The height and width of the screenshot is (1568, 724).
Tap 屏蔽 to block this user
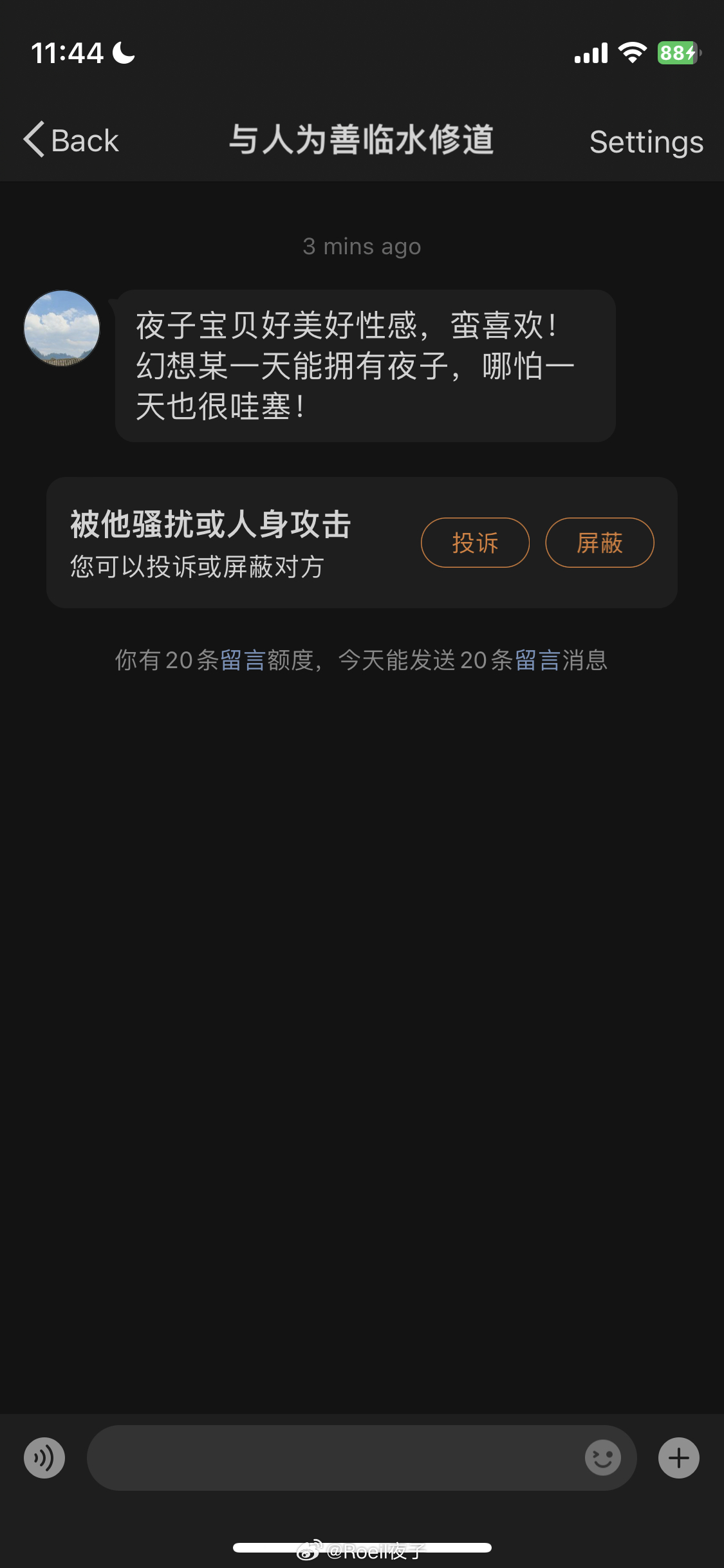tap(599, 543)
